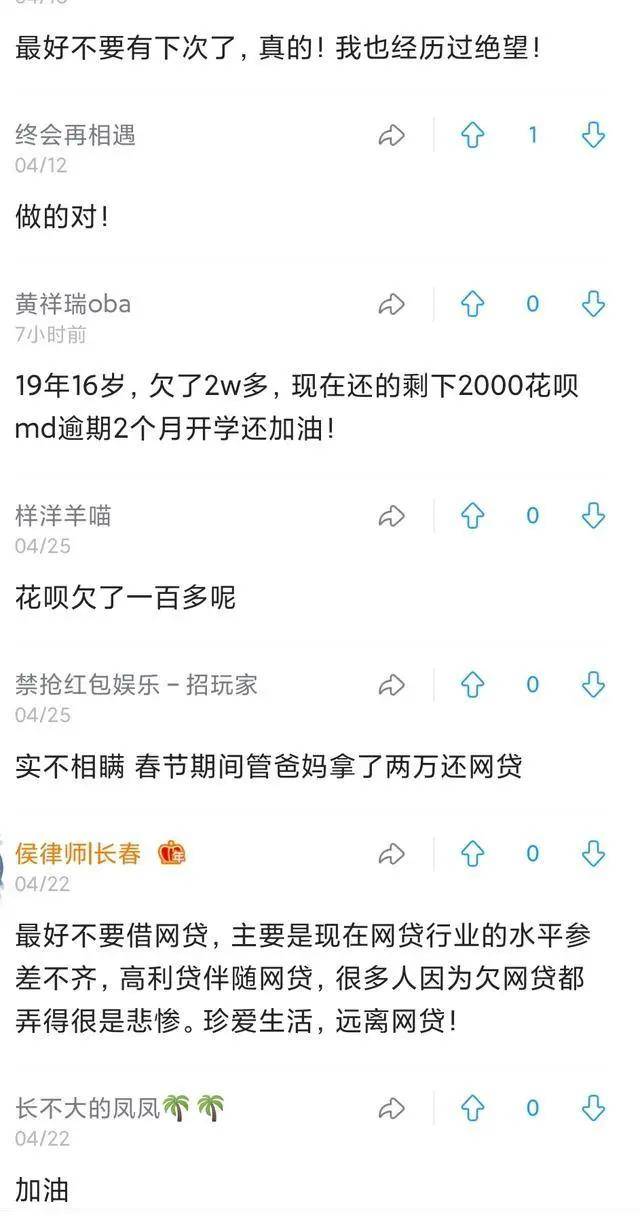This screenshot has width=640, height=1221.
Task: Share the comment by 禁抢红包娱乐
Action: [x=391, y=685]
